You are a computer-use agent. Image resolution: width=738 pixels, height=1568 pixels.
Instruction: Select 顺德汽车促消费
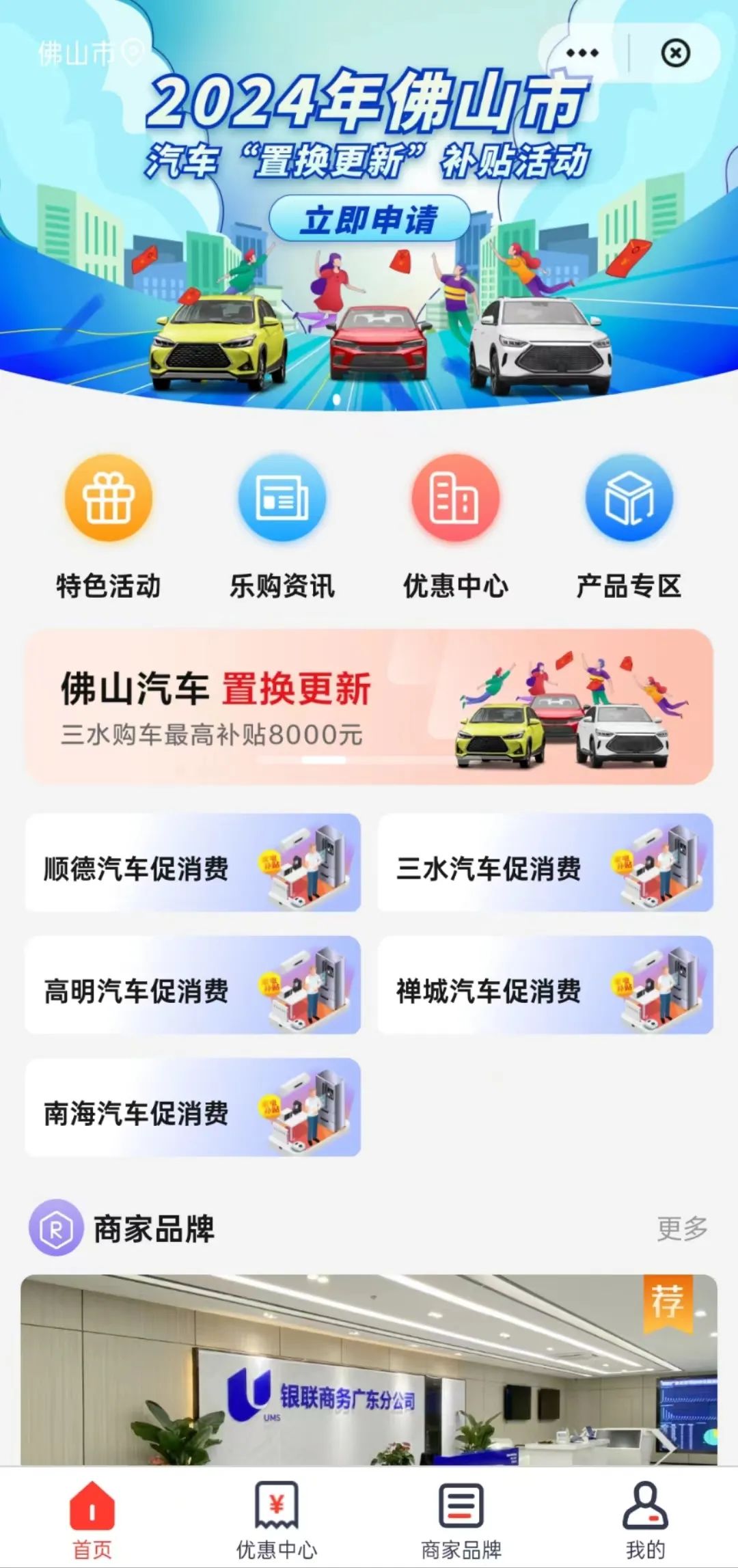click(x=193, y=863)
